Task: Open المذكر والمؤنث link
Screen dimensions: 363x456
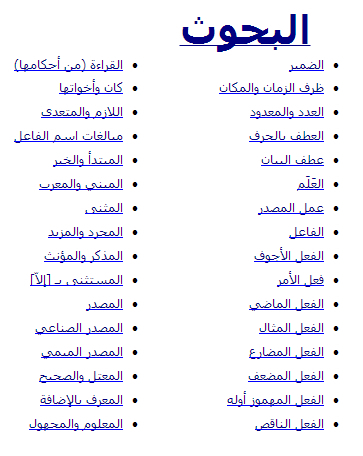Action: tap(83, 256)
